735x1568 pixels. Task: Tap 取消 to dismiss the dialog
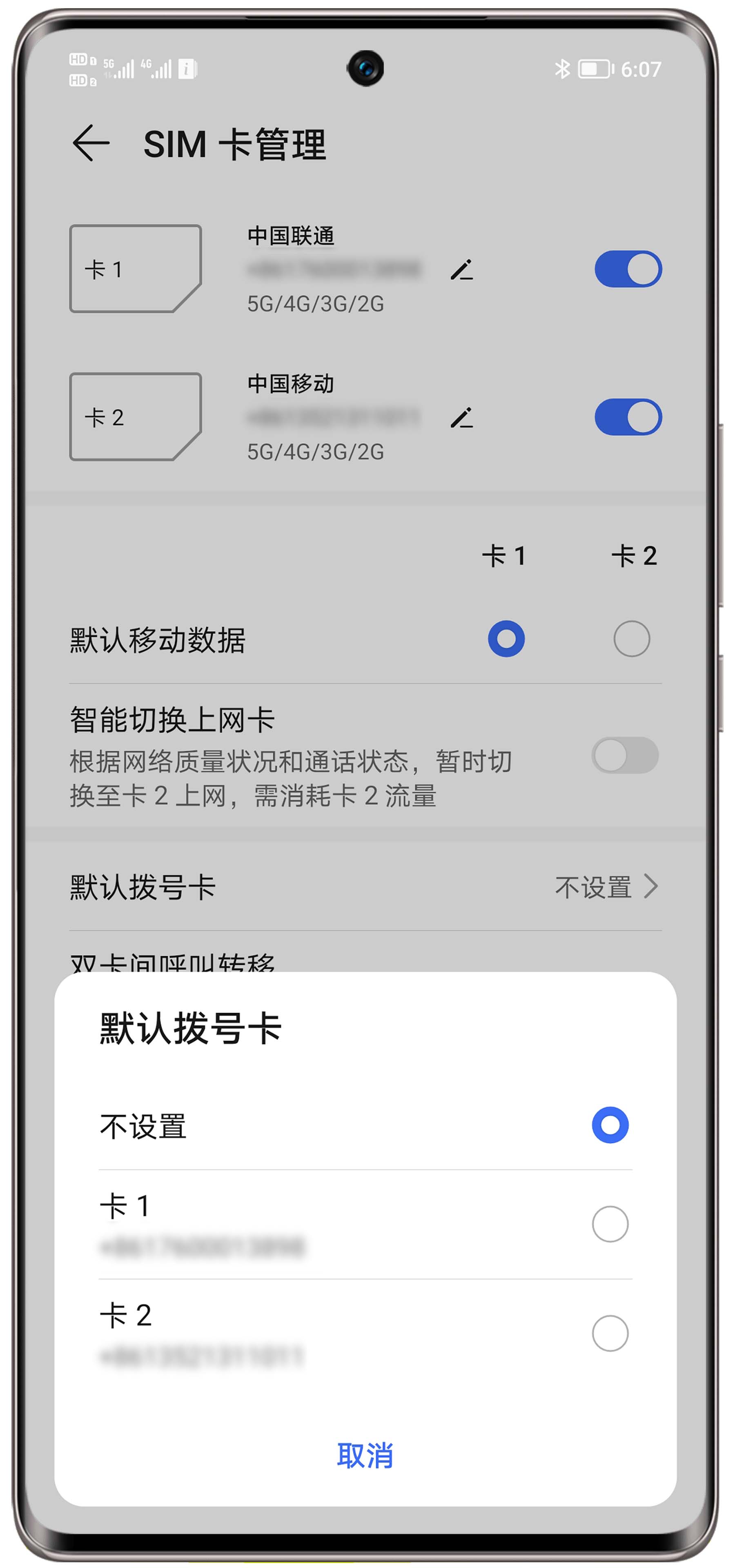coord(365,1455)
